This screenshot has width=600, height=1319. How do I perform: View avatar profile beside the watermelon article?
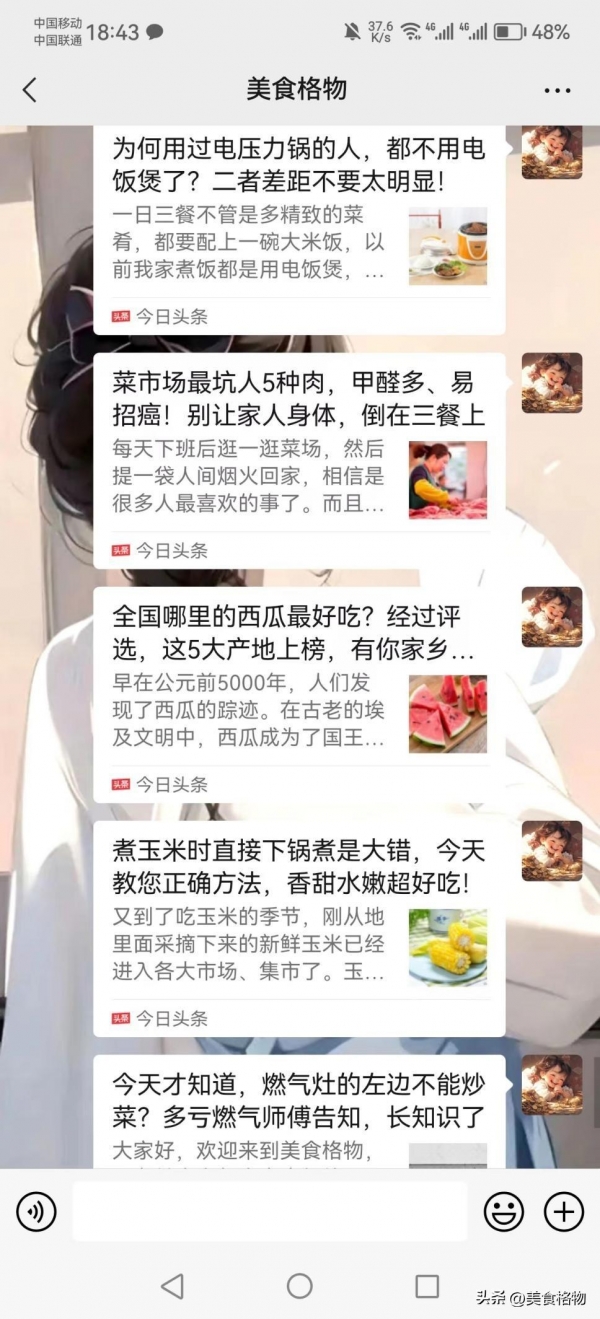click(x=551, y=617)
